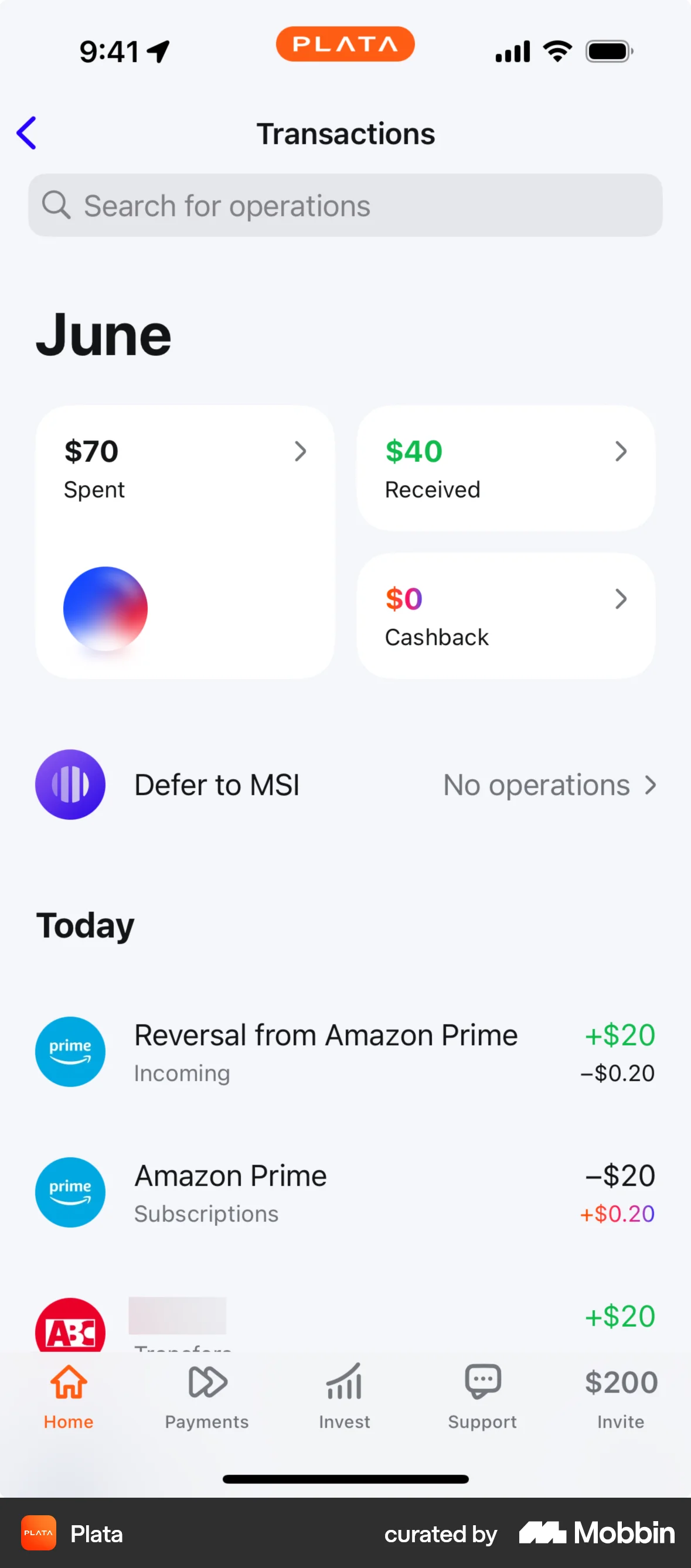Tap the Search for operations field

(x=345, y=205)
